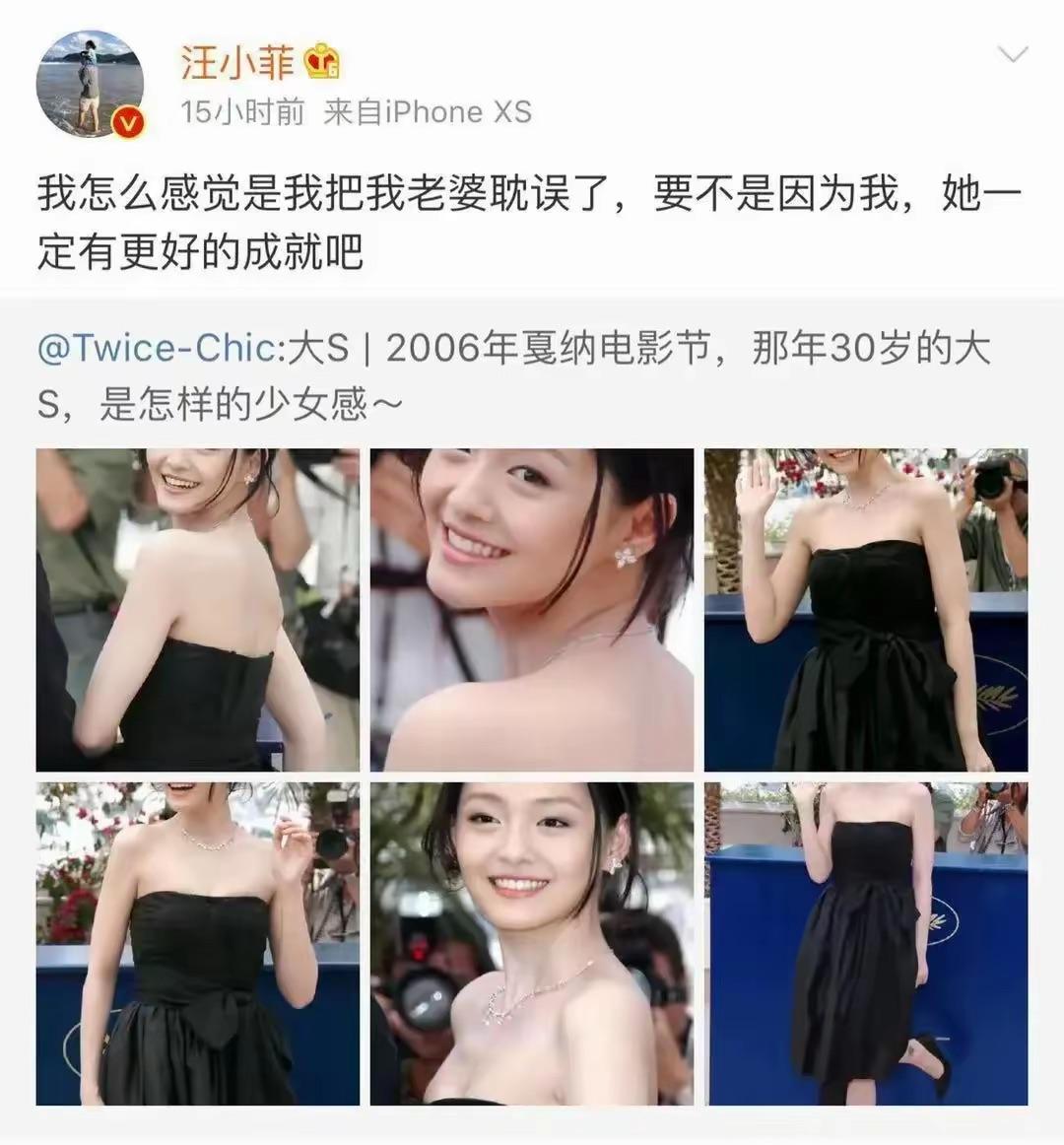Open the full-length photo with black heels

[x=865, y=943]
